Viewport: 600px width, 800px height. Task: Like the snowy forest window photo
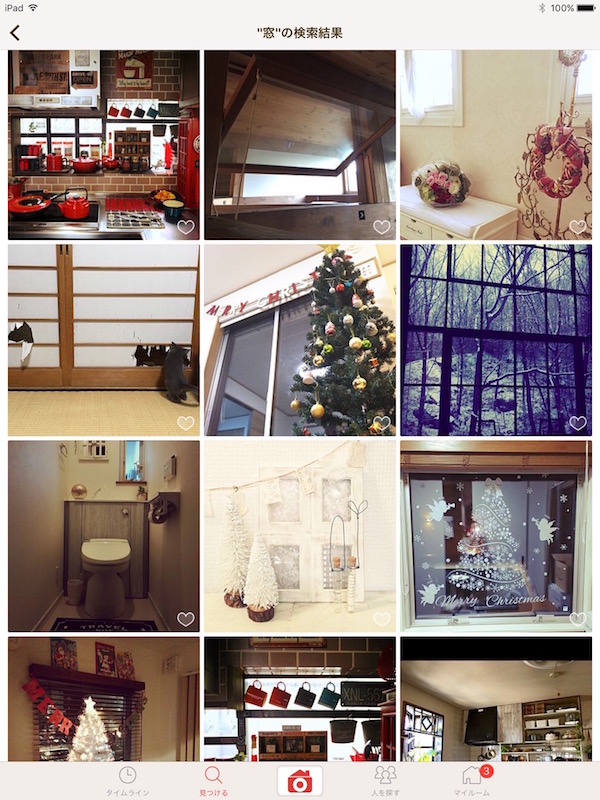tap(578, 423)
